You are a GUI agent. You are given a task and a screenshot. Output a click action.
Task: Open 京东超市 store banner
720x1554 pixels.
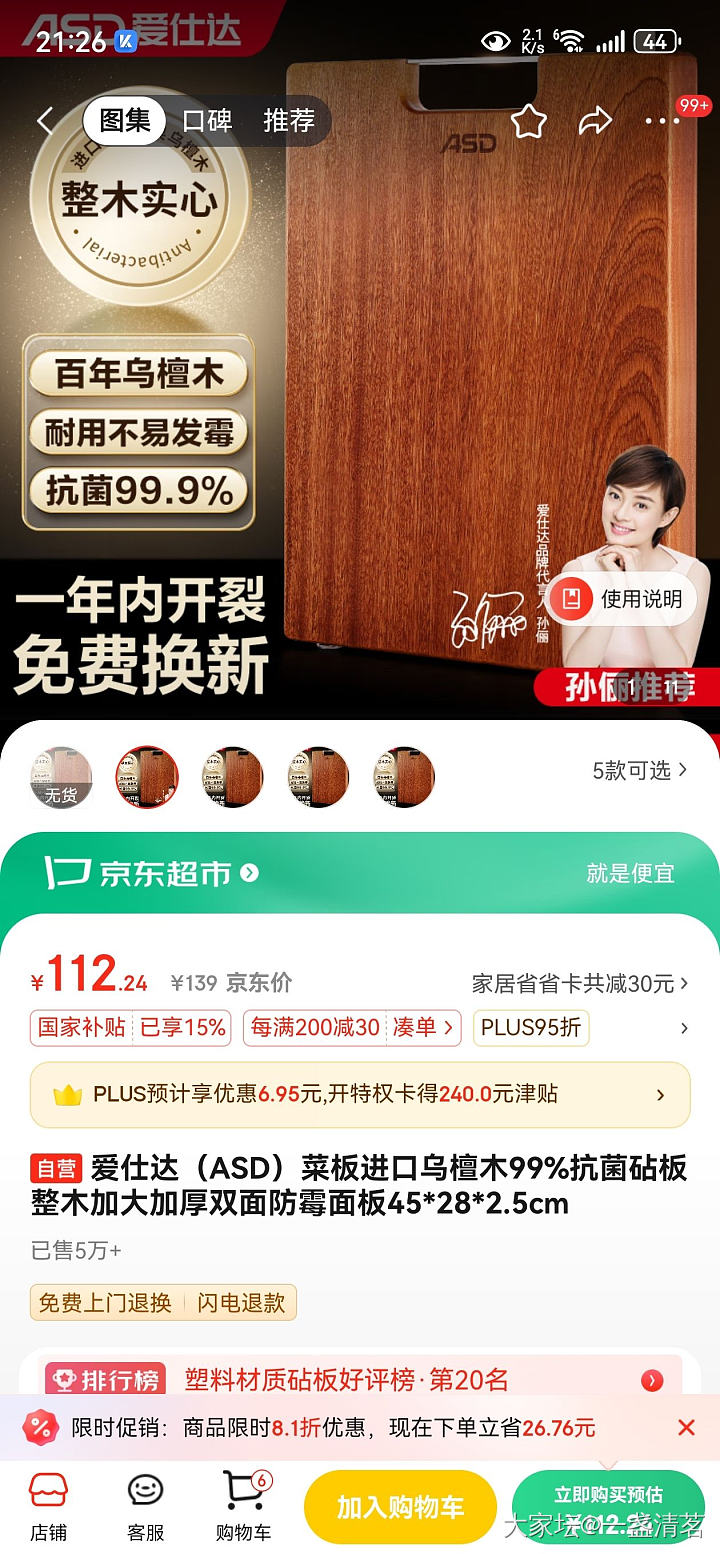pyautogui.click(x=150, y=873)
